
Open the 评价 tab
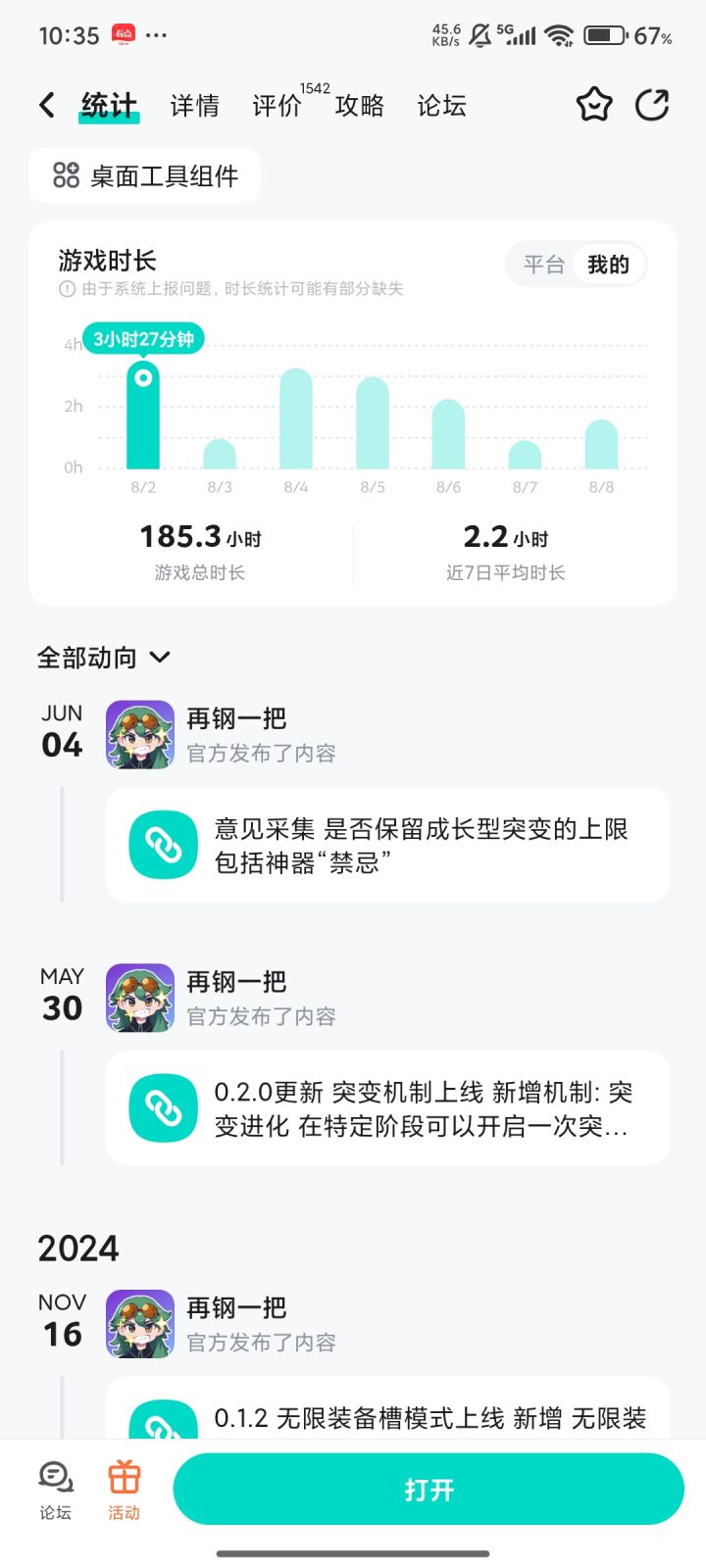276,105
